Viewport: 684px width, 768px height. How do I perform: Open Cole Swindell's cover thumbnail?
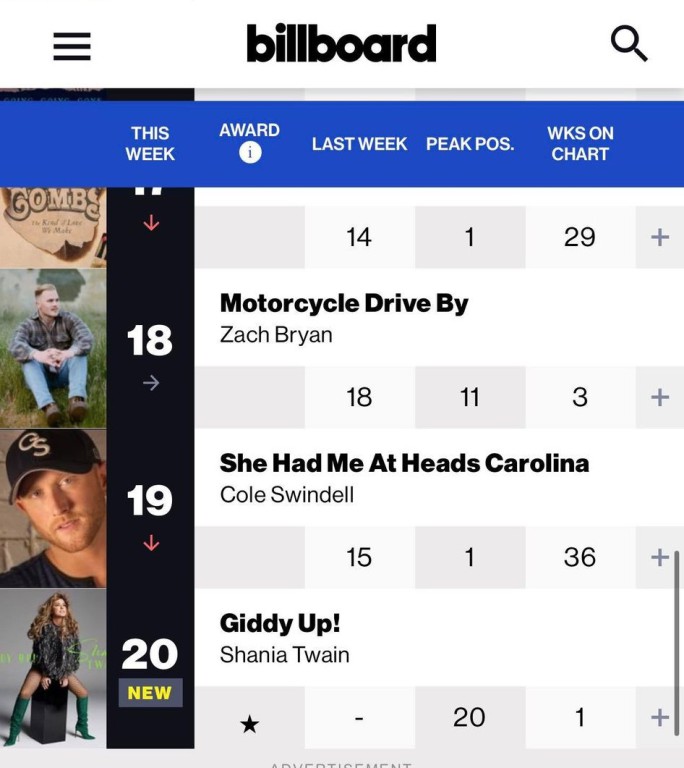[x=53, y=509]
